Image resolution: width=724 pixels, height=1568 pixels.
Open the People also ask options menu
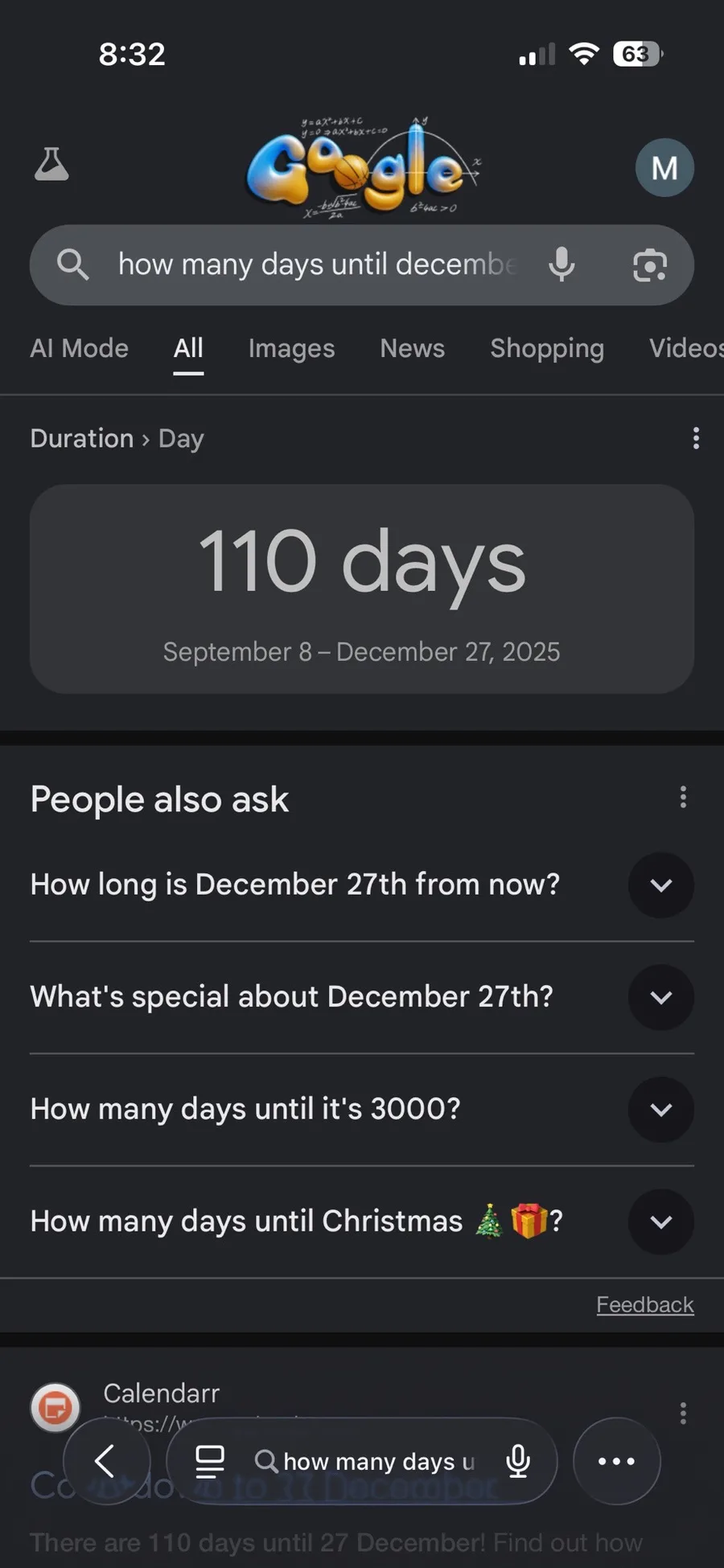(683, 797)
